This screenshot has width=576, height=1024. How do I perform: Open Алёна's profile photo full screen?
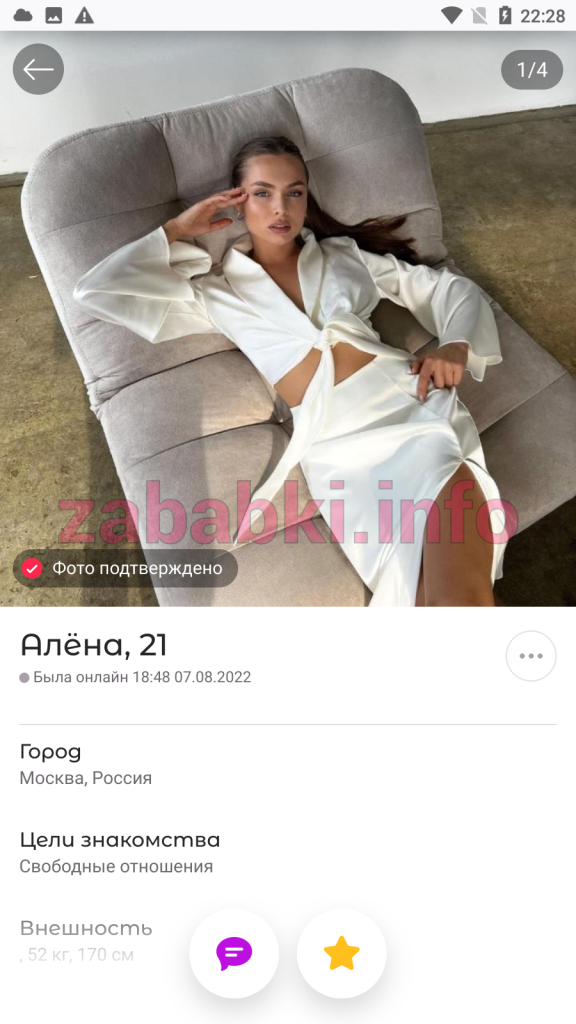pos(288,319)
